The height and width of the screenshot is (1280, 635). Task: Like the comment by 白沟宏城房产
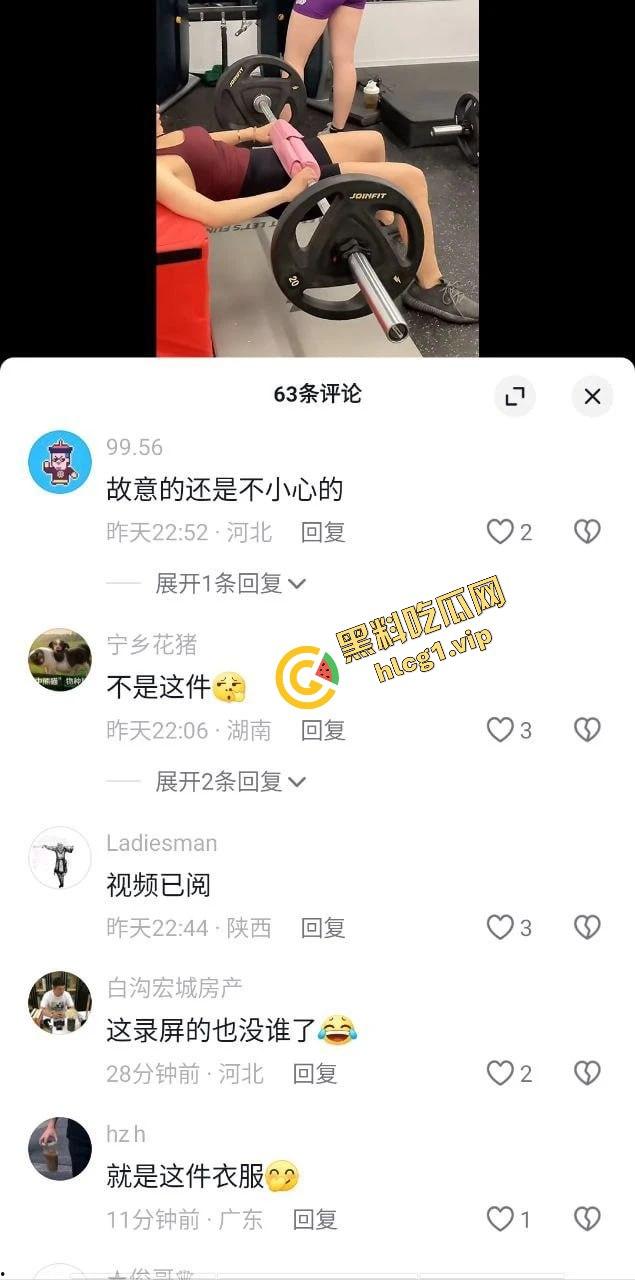click(500, 1074)
